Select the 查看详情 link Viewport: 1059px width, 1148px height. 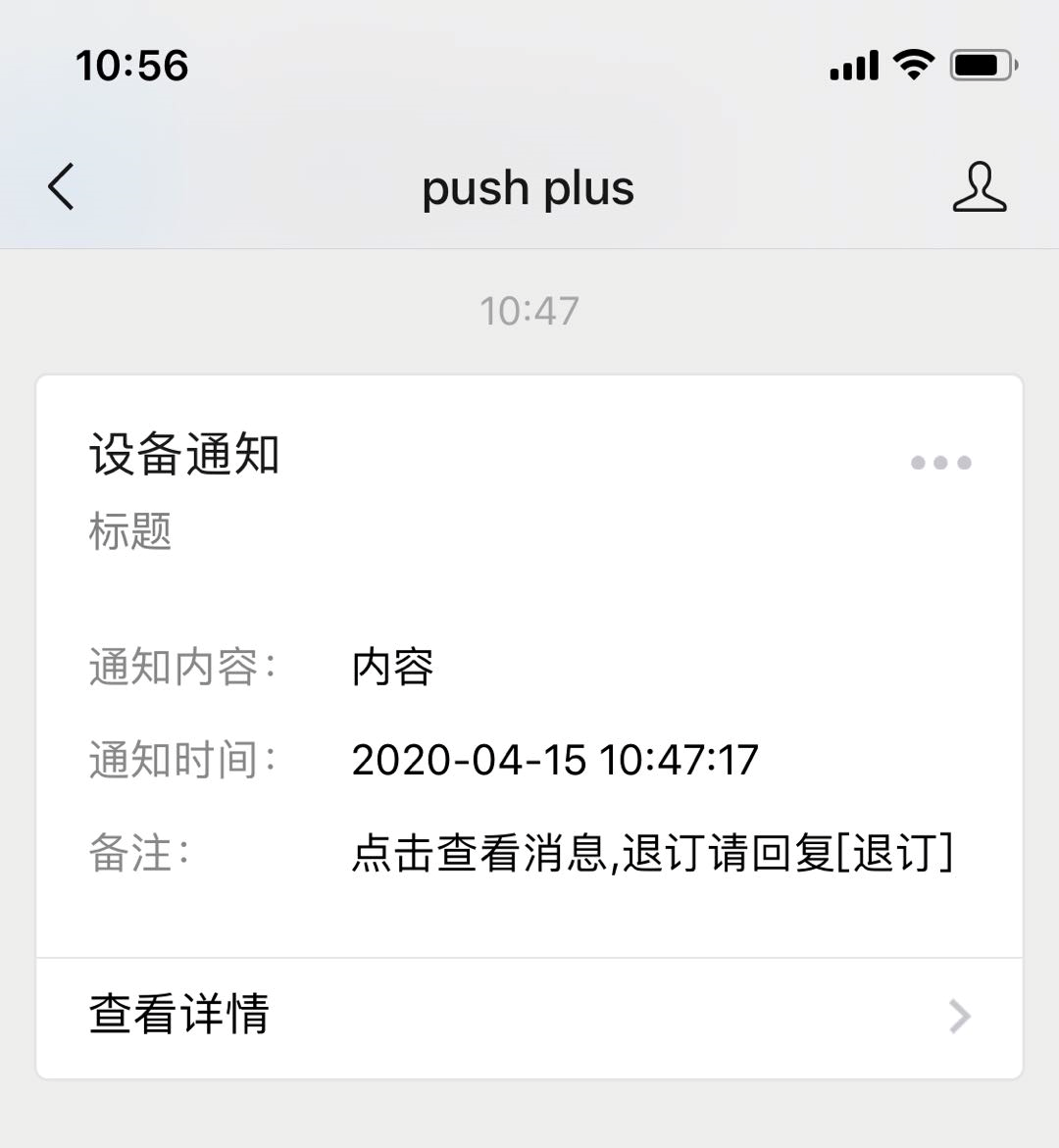[x=178, y=1016]
